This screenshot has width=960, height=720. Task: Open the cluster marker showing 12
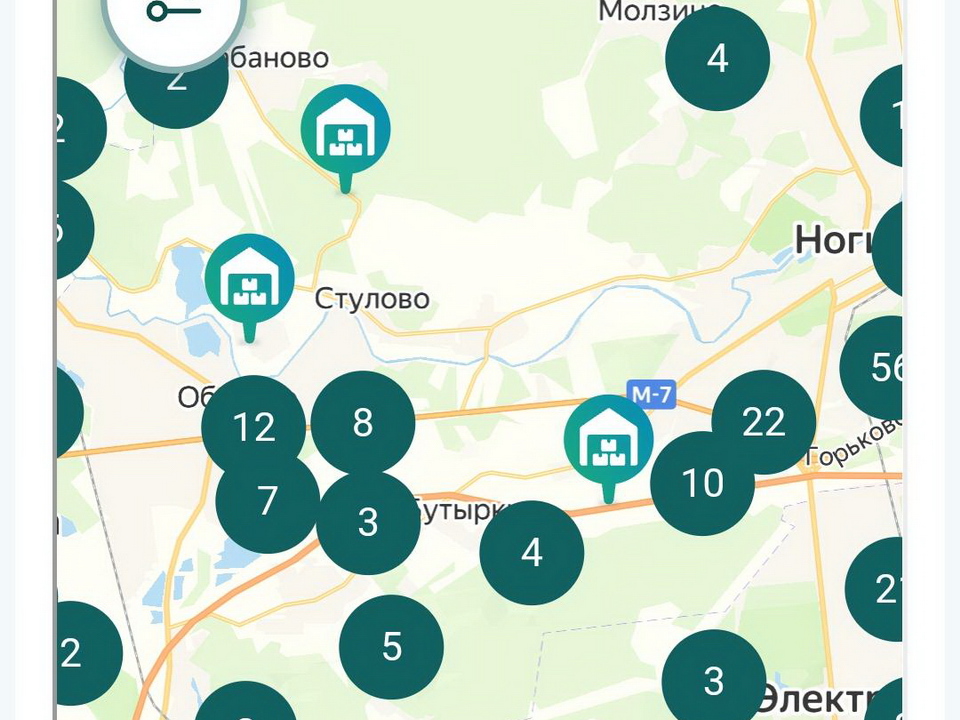point(253,427)
